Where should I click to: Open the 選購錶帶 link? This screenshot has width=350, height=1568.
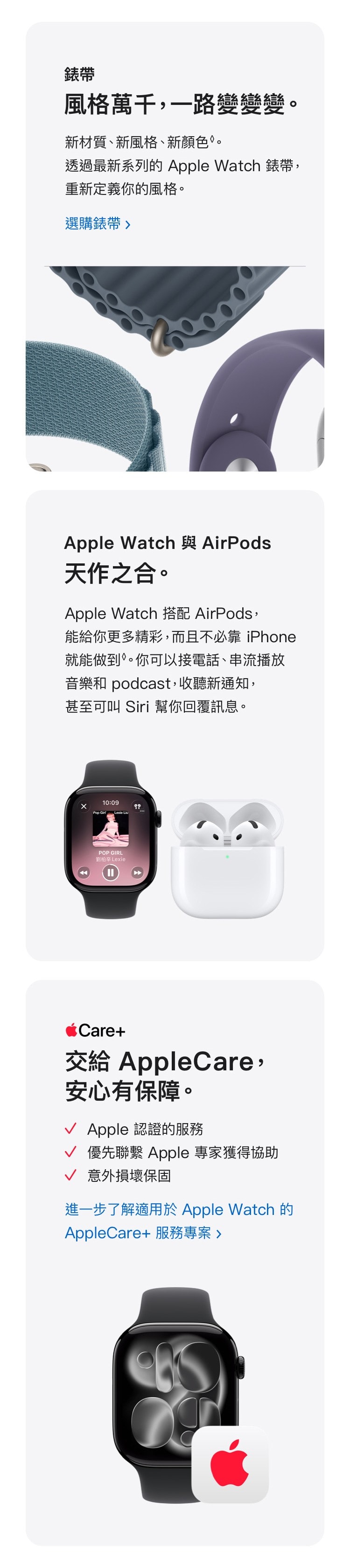(98, 224)
